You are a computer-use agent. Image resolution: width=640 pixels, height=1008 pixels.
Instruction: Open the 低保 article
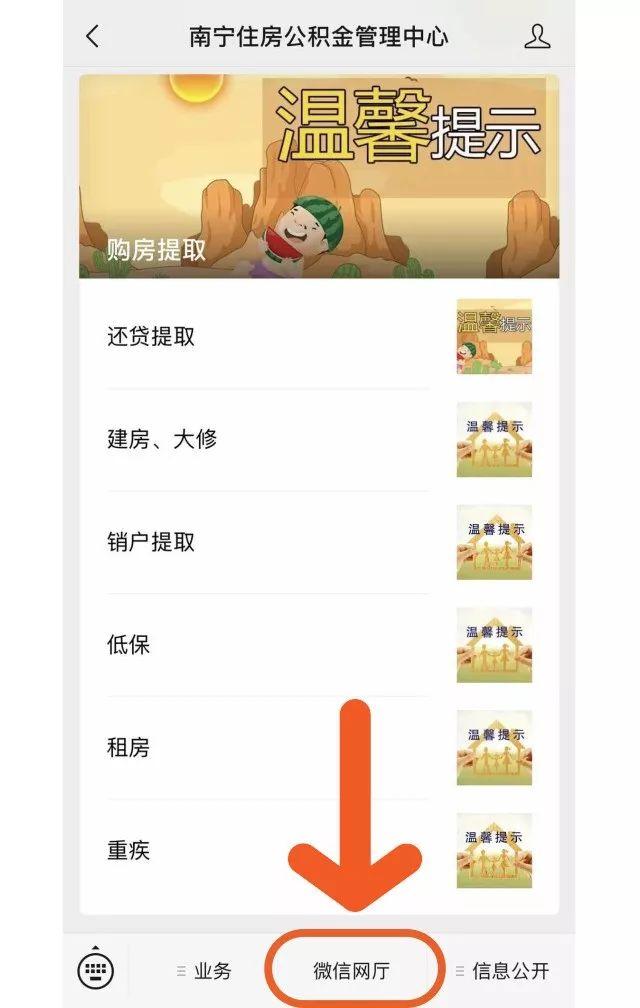(318, 645)
